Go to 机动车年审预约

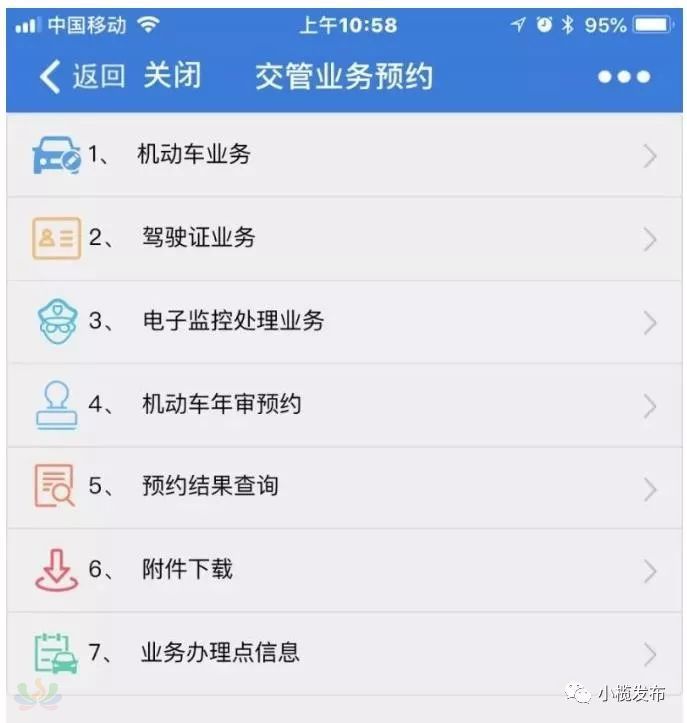[x=221, y=404]
